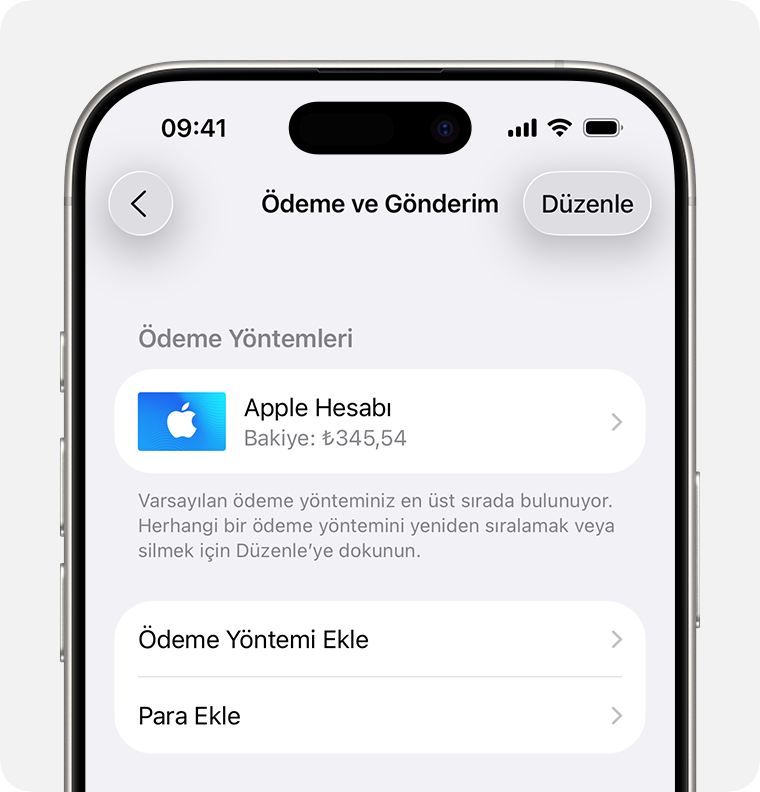This screenshot has height=792, width=760.
Task: Tap the cellular signal strength icon
Action: pyautogui.click(x=521, y=128)
